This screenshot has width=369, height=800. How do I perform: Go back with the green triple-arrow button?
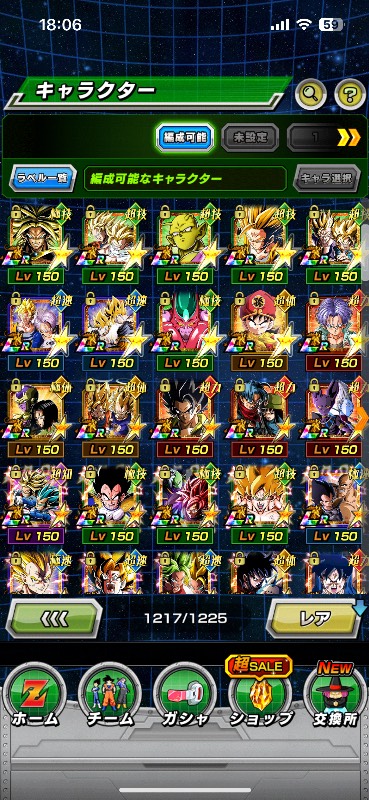coord(54,619)
